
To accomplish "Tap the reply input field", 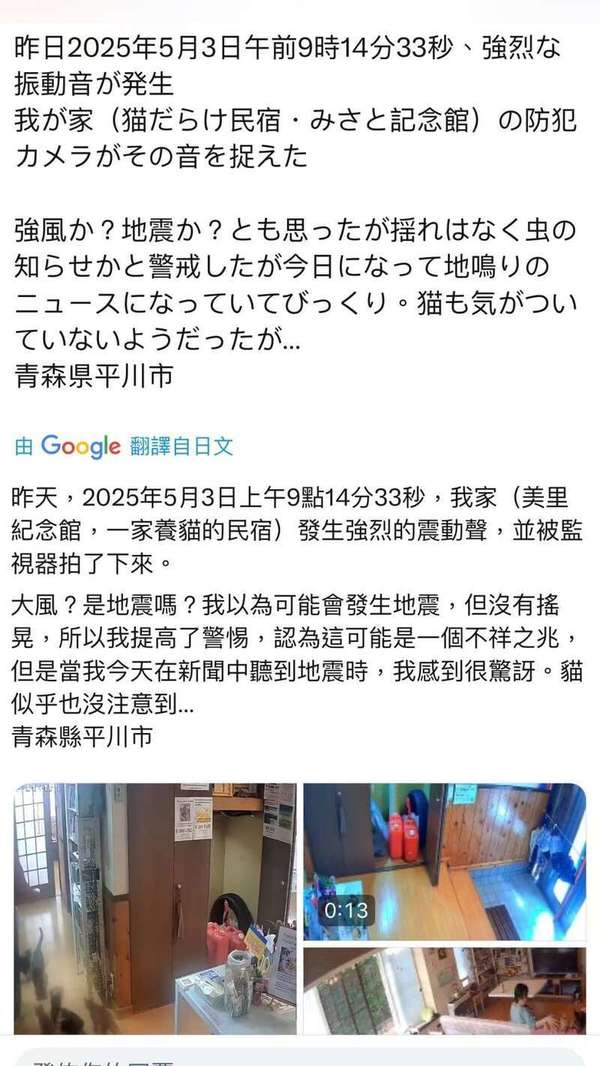I will pos(300,1056).
